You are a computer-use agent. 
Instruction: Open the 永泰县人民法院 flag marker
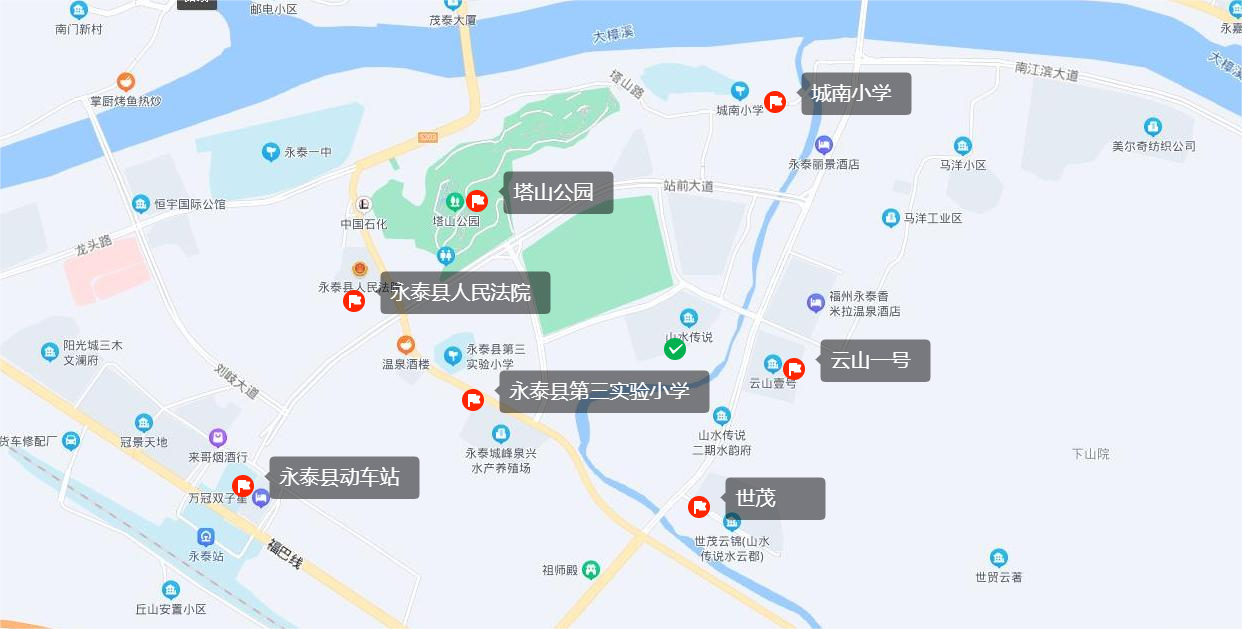click(x=354, y=301)
